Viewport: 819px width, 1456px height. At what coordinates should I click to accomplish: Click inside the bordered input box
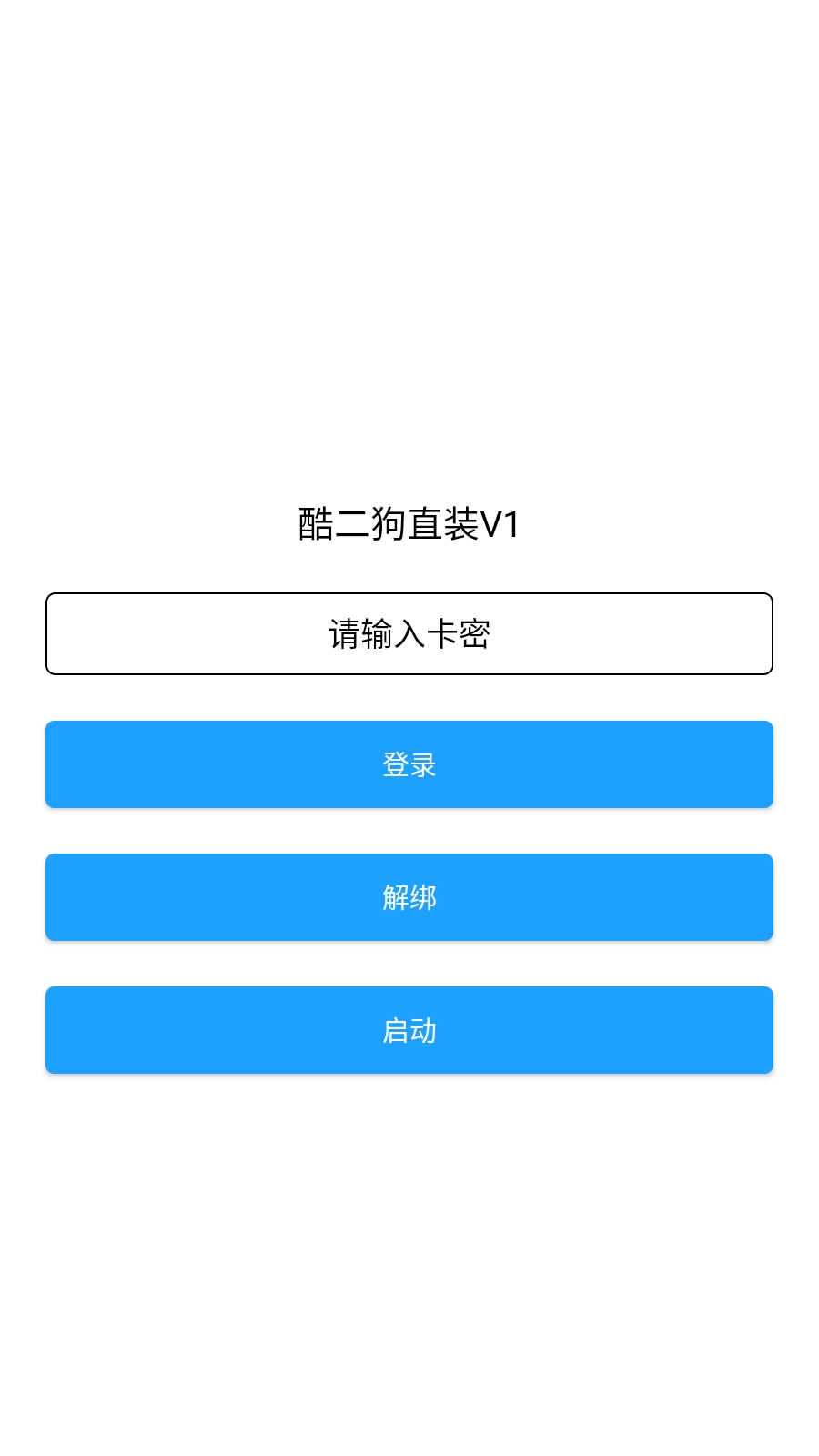click(409, 632)
